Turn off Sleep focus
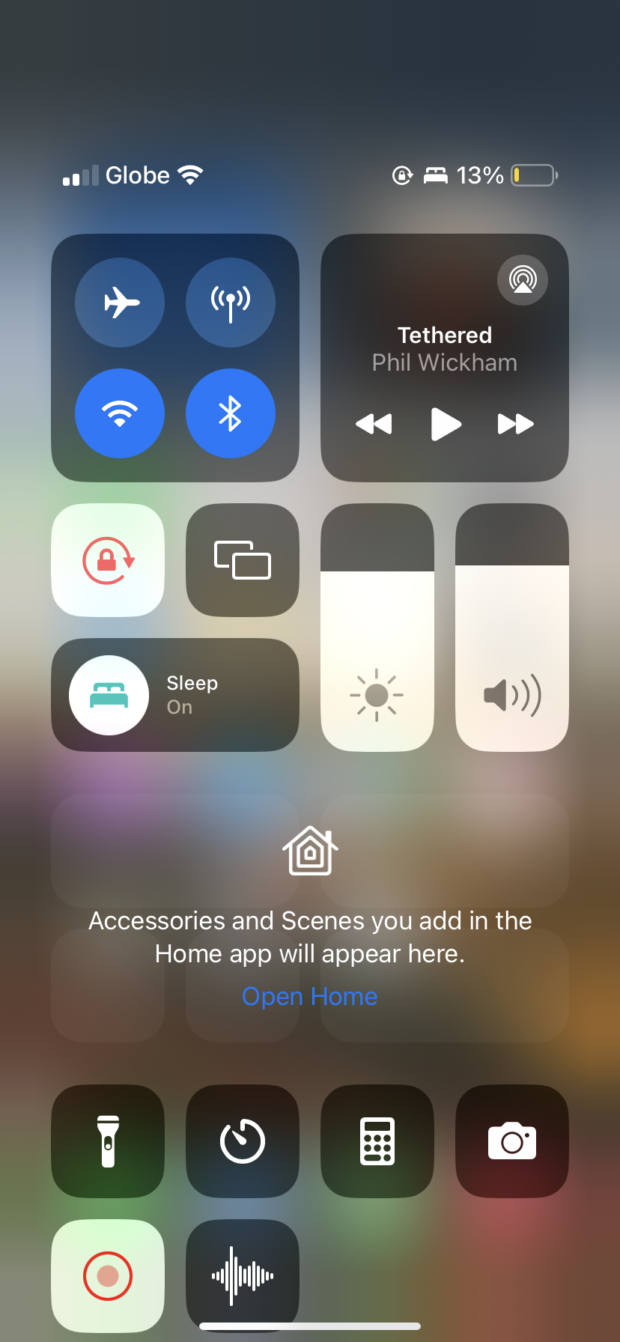620x1342 pixels. click(109, 695)
